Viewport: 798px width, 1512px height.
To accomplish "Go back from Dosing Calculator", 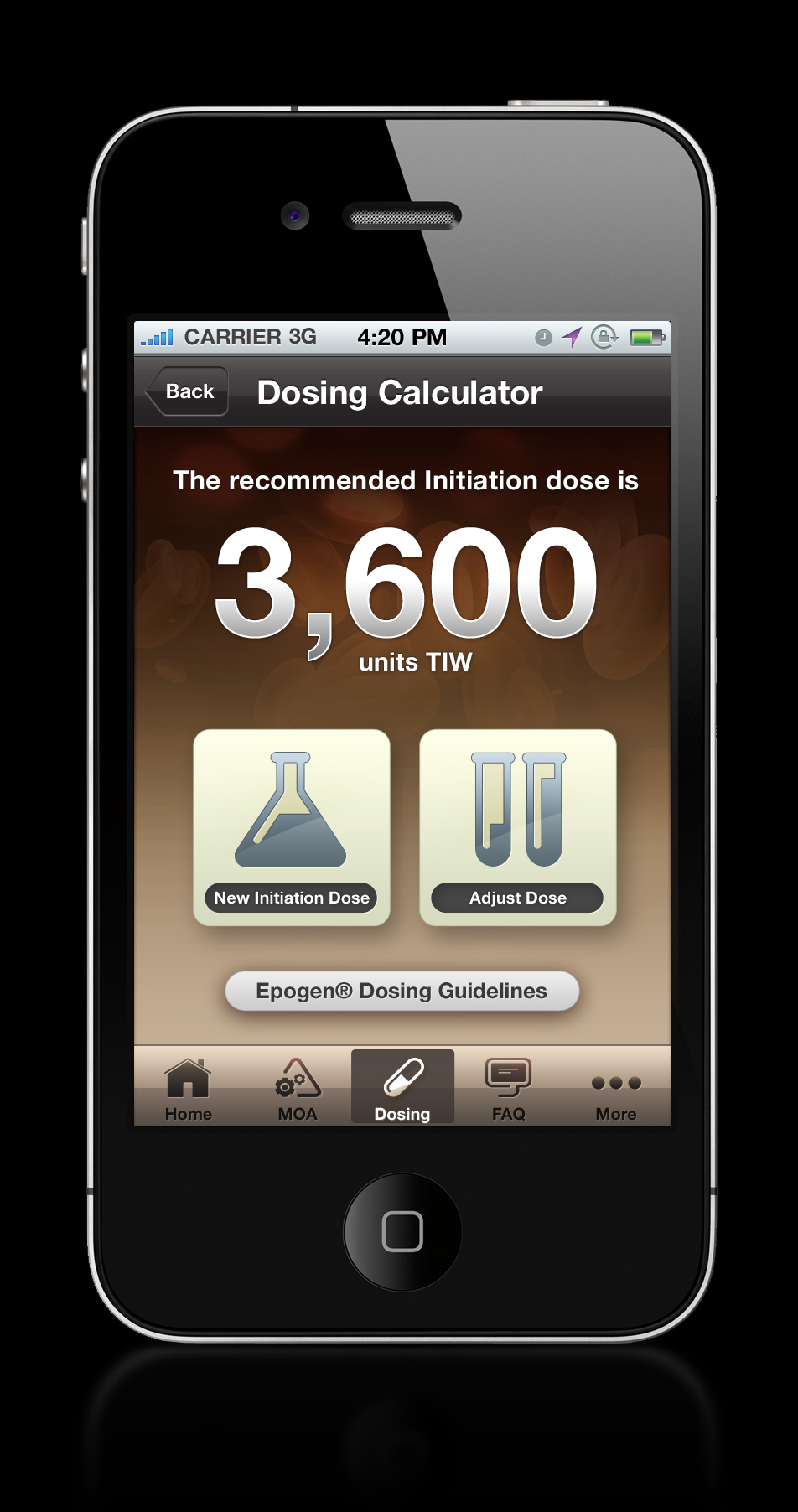I will (x=187, y=391).
